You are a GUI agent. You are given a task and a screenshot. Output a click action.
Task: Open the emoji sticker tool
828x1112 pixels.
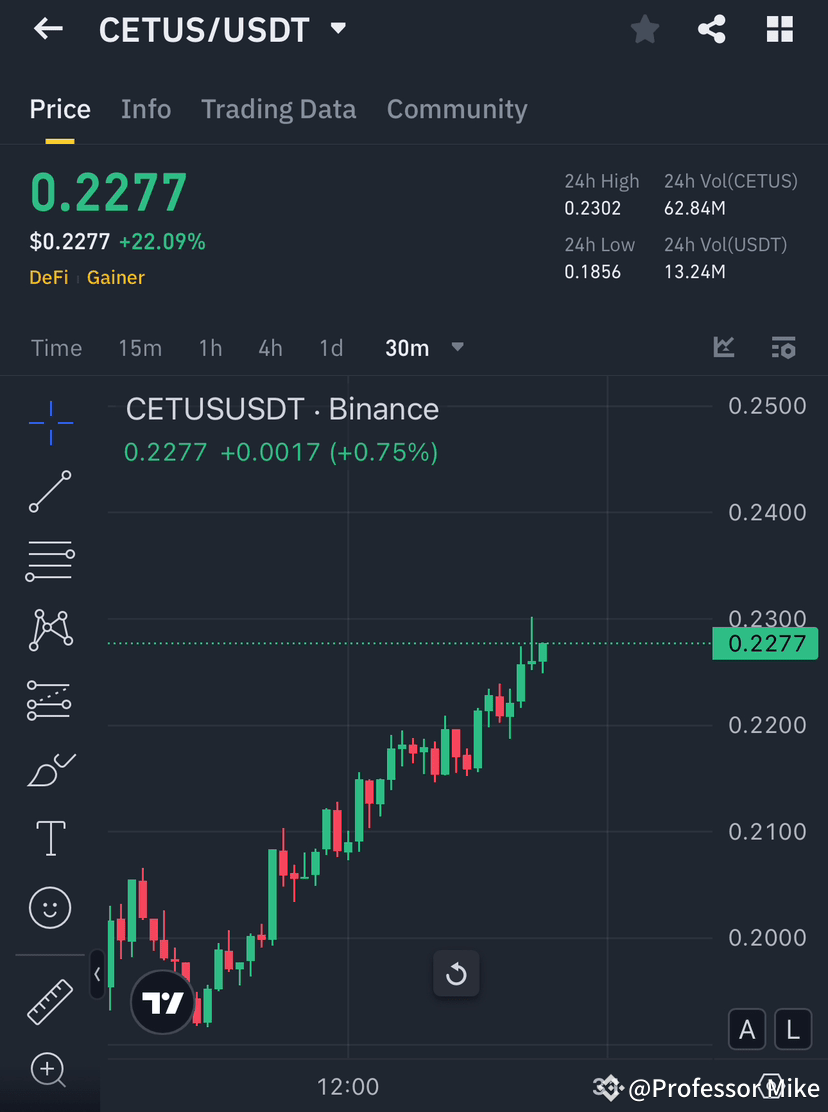[50, 908]
